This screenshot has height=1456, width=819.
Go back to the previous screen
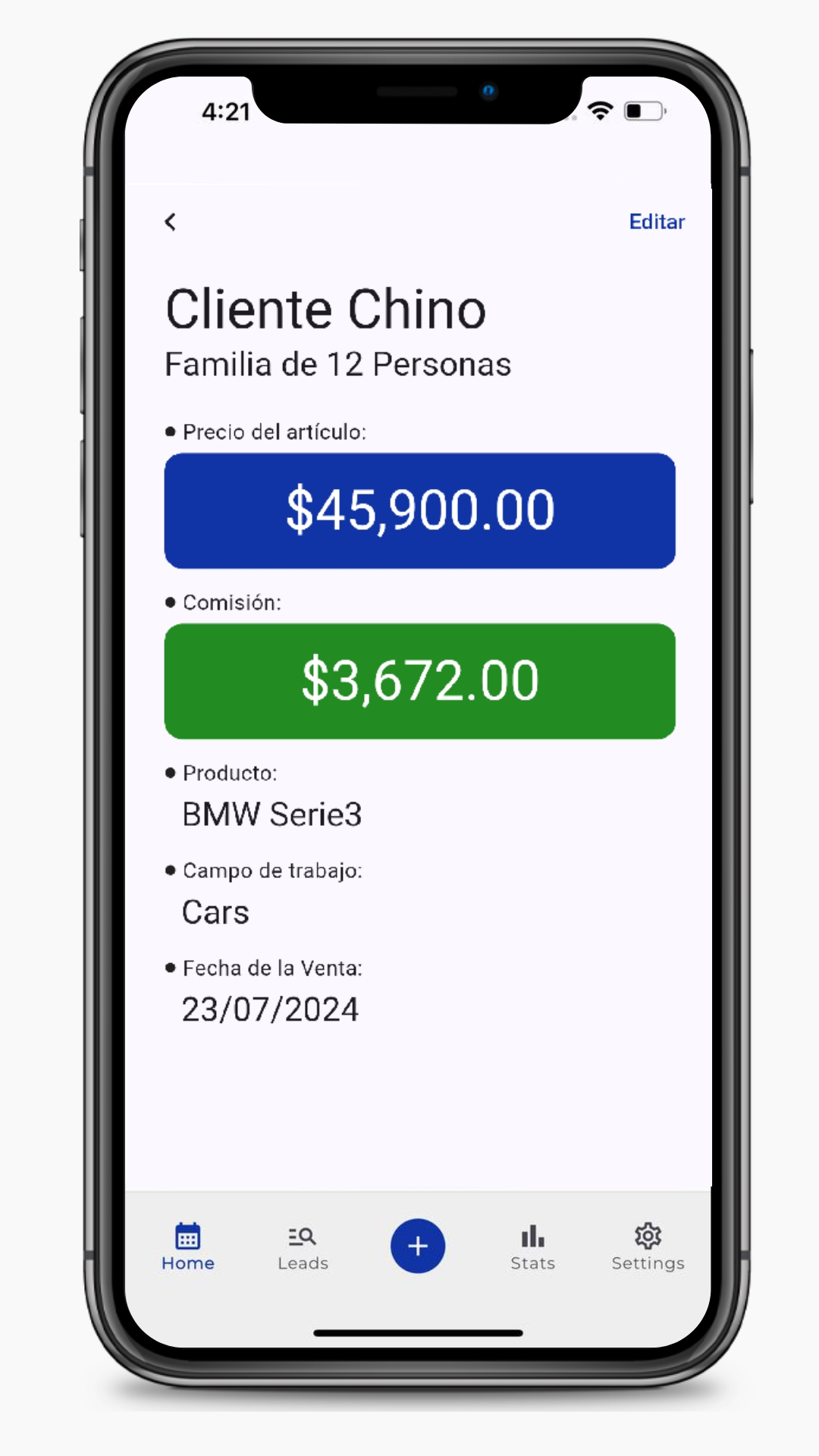pos(171,222)
